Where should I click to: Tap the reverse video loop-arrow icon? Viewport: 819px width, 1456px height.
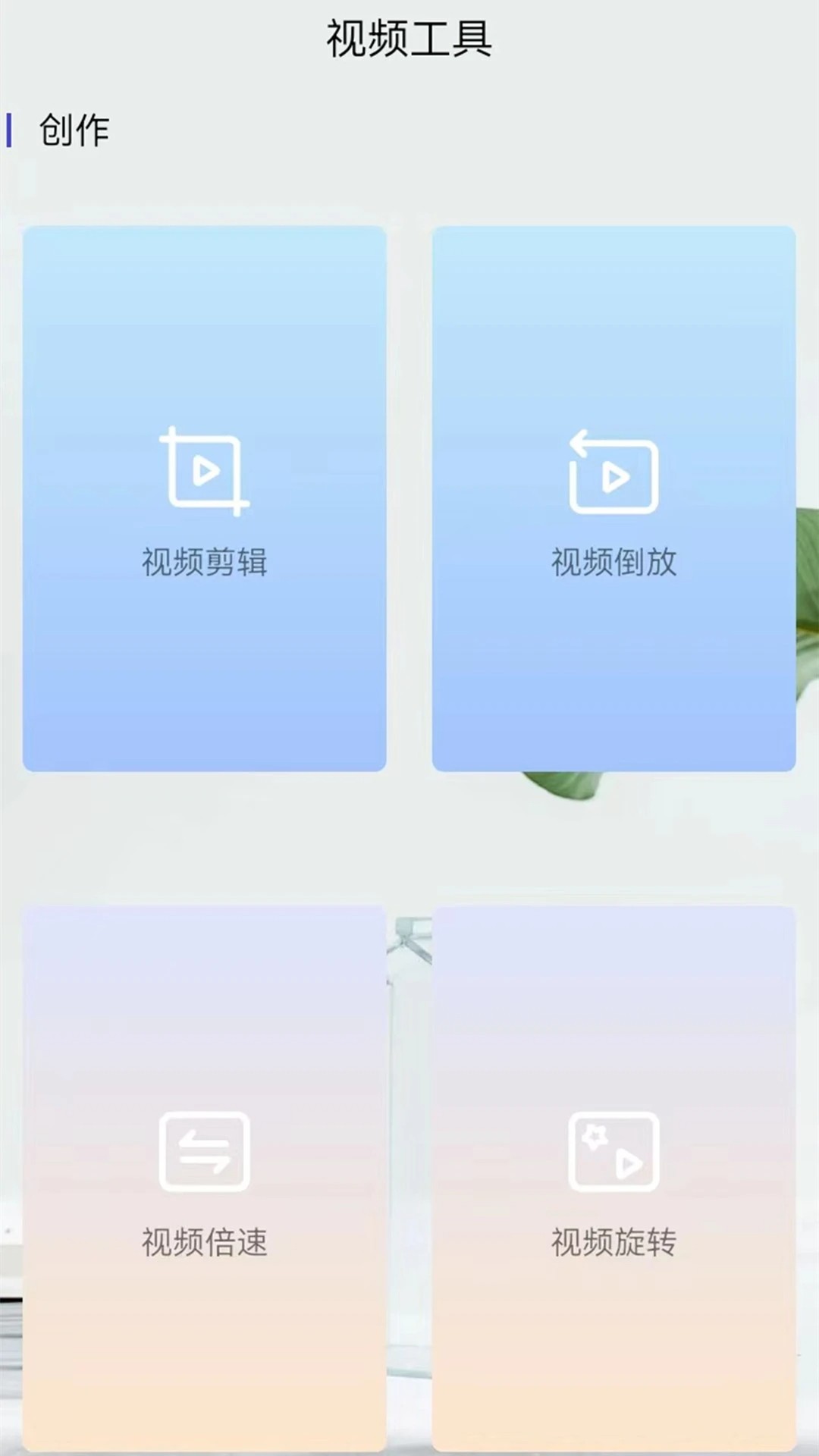click(613, 472)
